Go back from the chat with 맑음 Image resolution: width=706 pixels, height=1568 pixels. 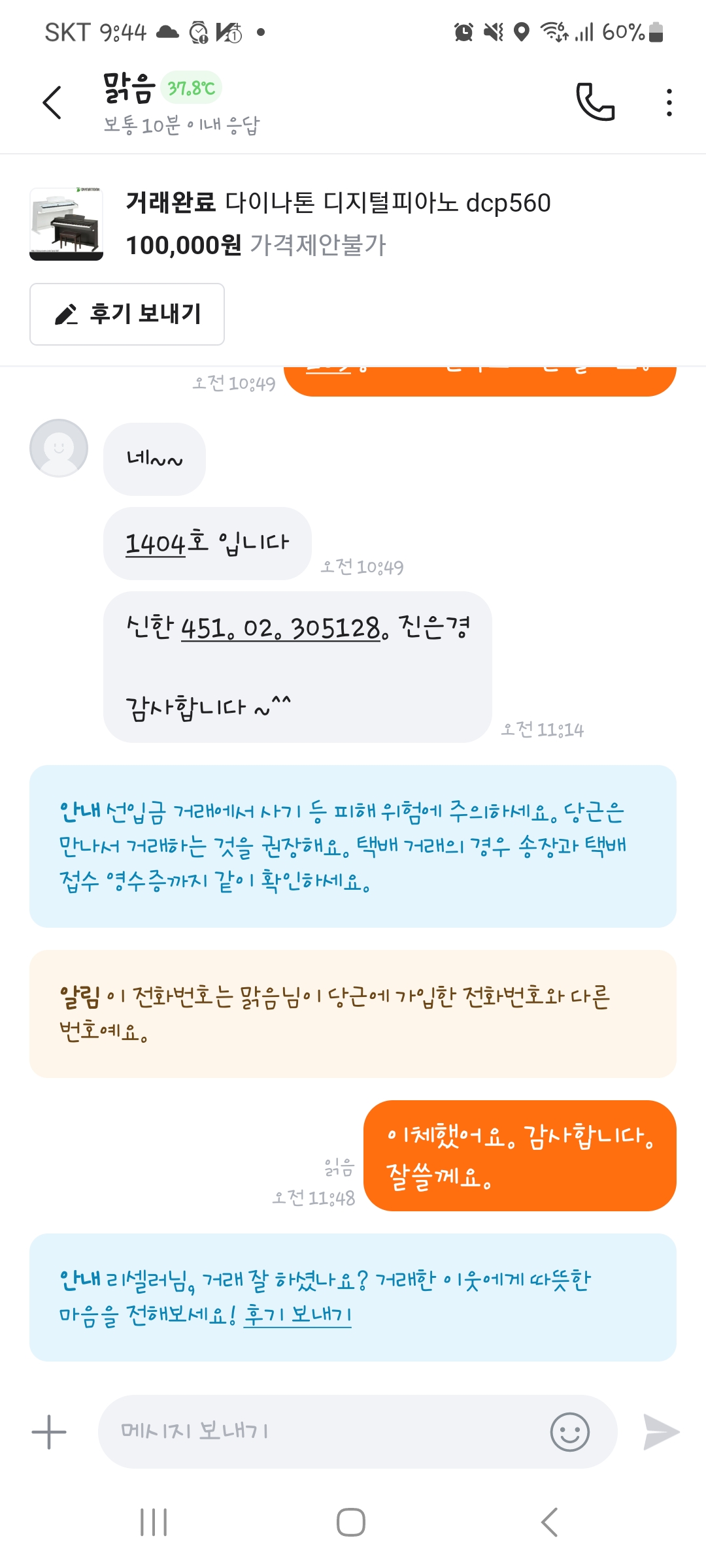click(52, 103)
